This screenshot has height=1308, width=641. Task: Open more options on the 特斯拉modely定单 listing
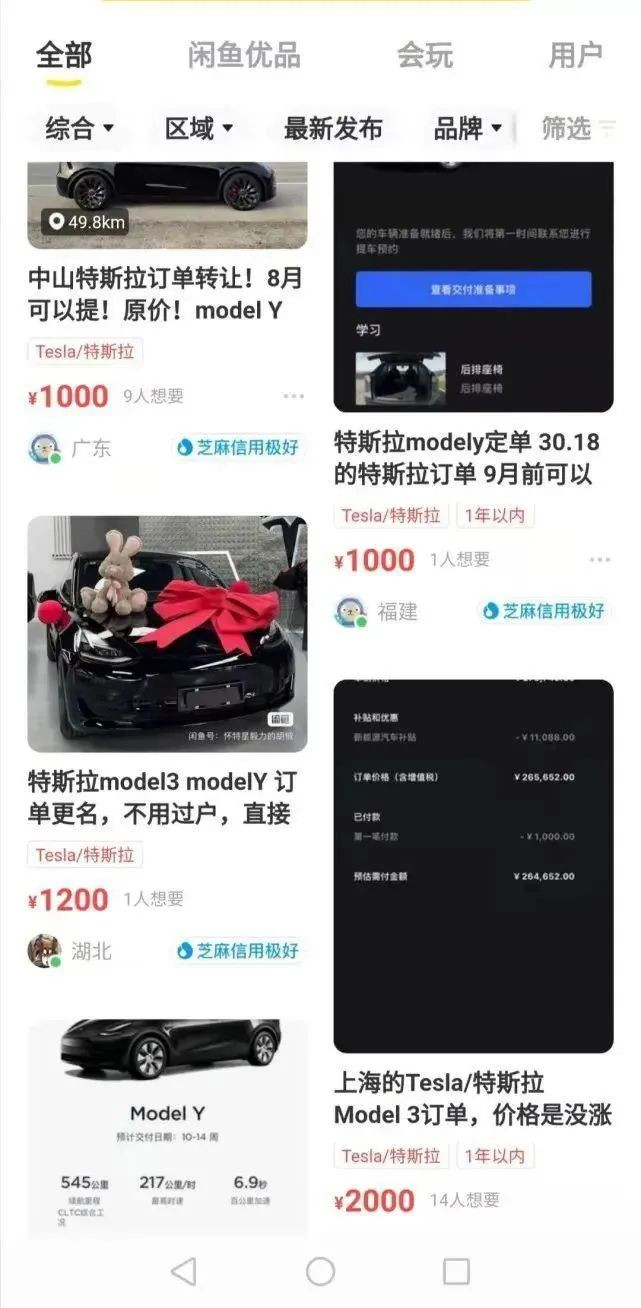click(x=599, y=560)
